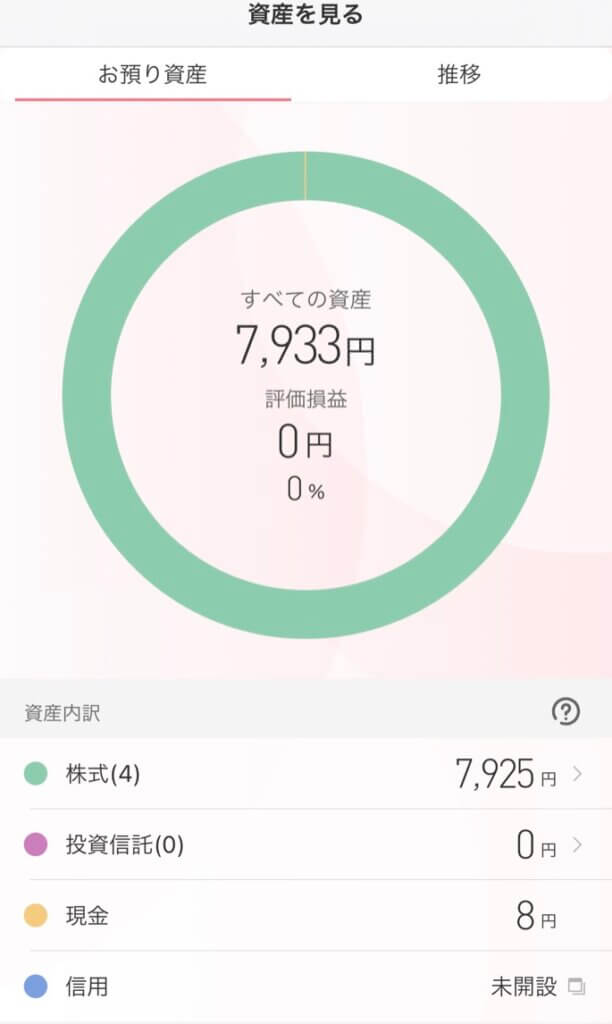Switch to the 推移 tab
The width and height of the screenshot is (612, 1024).
pyautogui.click(x=459, y=74)
